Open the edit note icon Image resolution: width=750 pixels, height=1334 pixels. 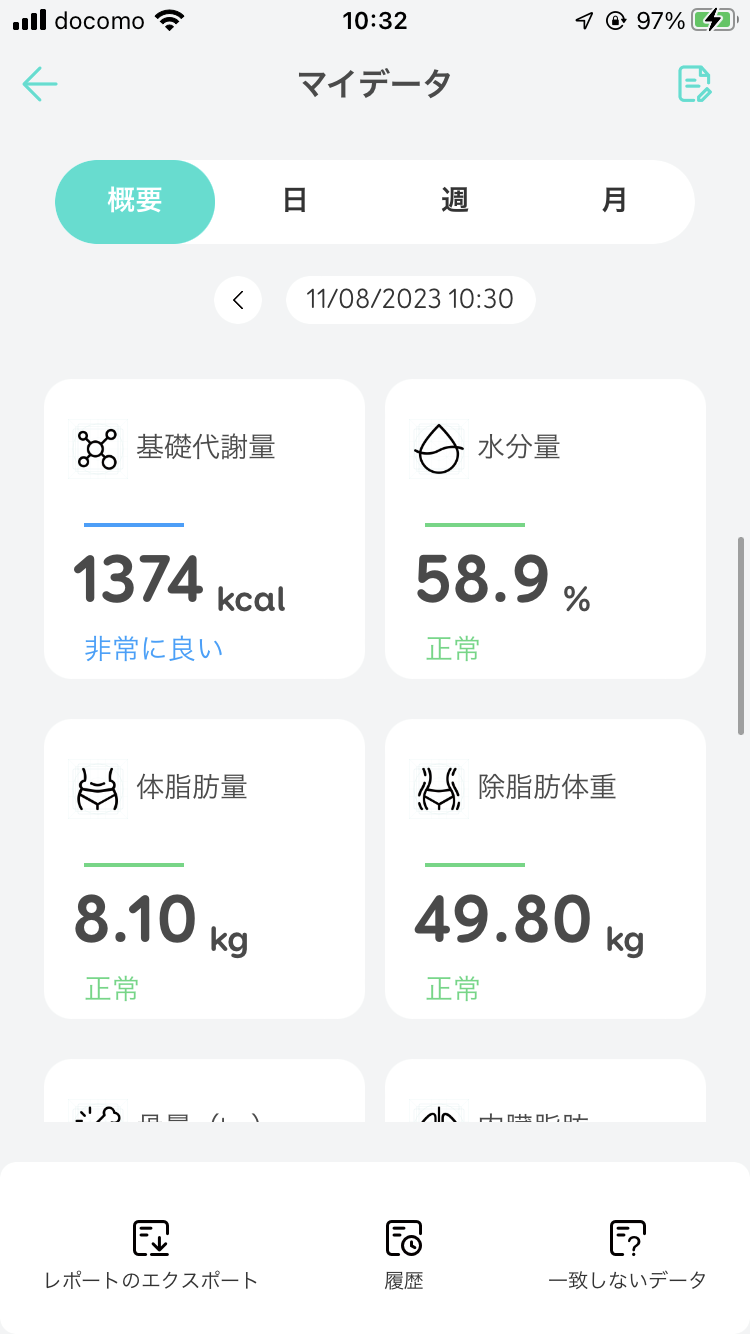pyautogui.click(x=694, y=84)
